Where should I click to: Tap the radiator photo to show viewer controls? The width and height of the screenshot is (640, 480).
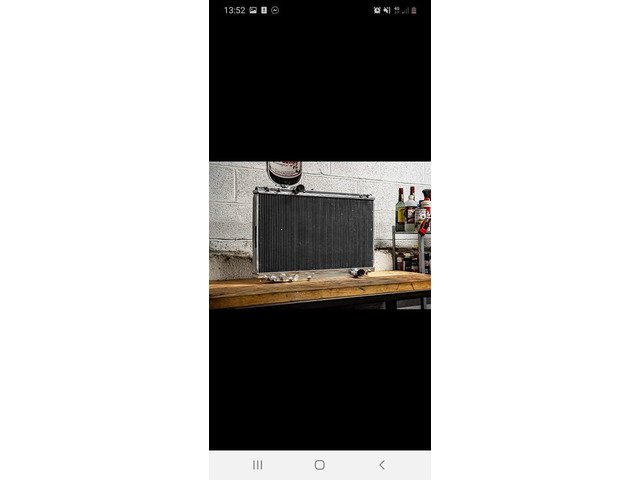[x=319, y=235]
